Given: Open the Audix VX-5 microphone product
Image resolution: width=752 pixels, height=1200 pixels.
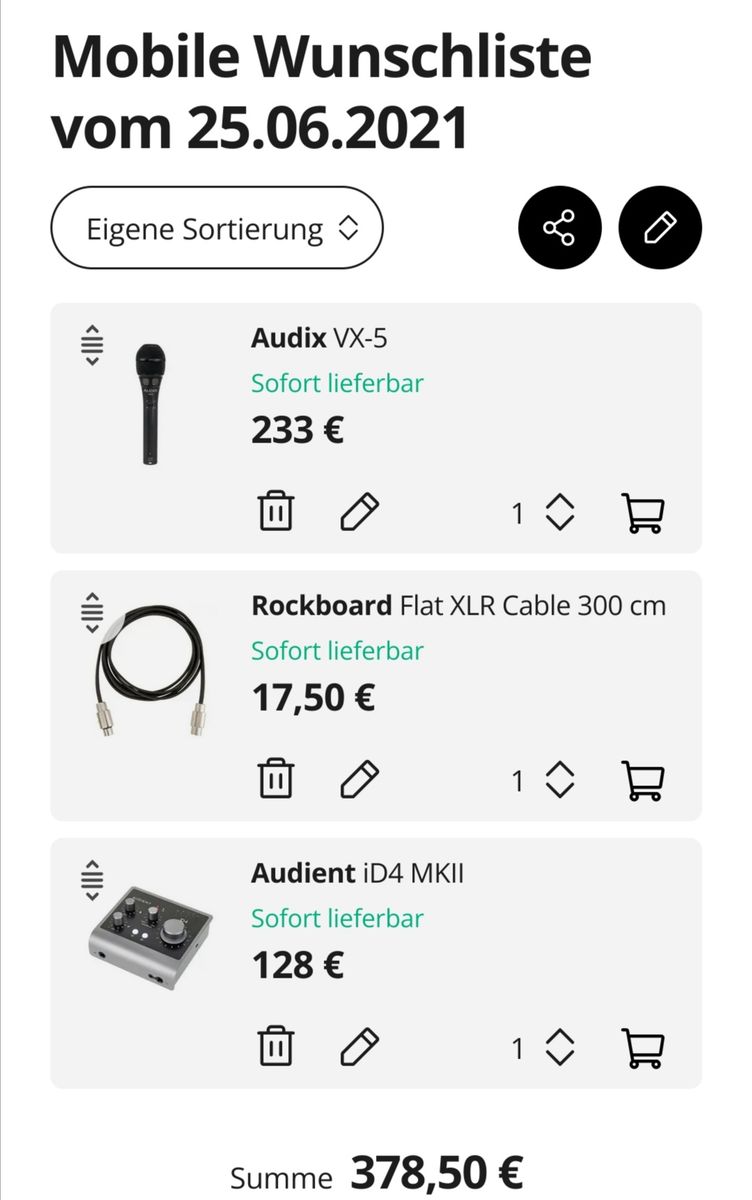Looking at the screenshot, I should (x=319, y=338).
